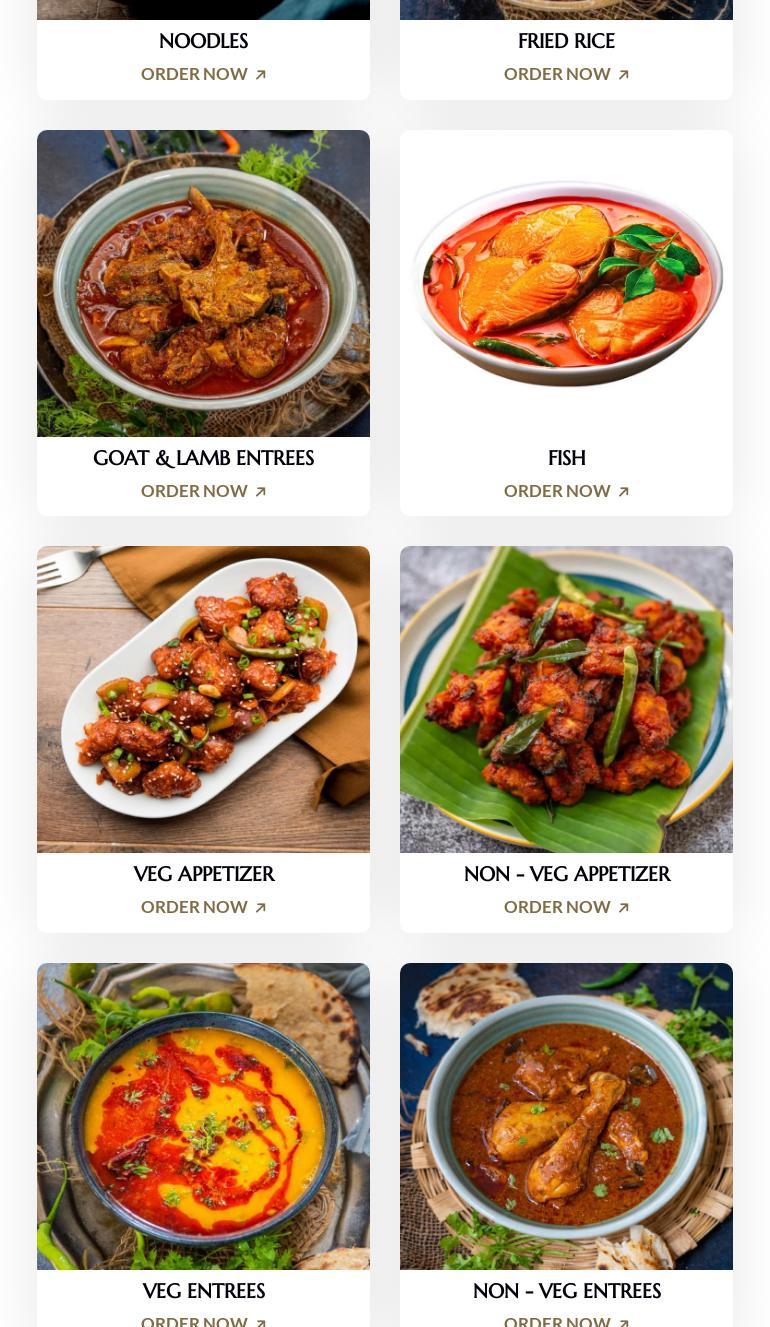
Task: Open the Fish curry photo tile
Action: (566, 283)
